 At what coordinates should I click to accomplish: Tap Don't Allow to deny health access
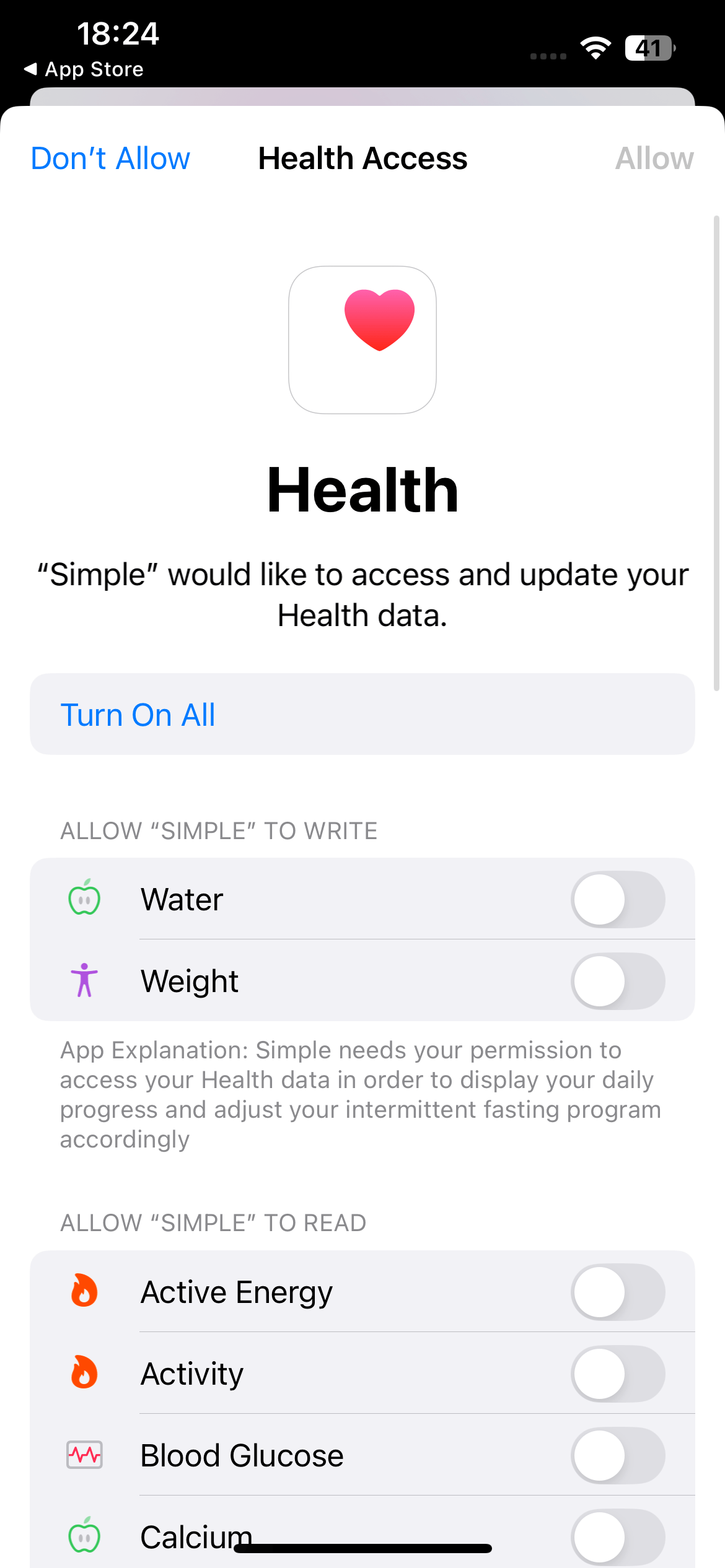[x=110, y=159]
